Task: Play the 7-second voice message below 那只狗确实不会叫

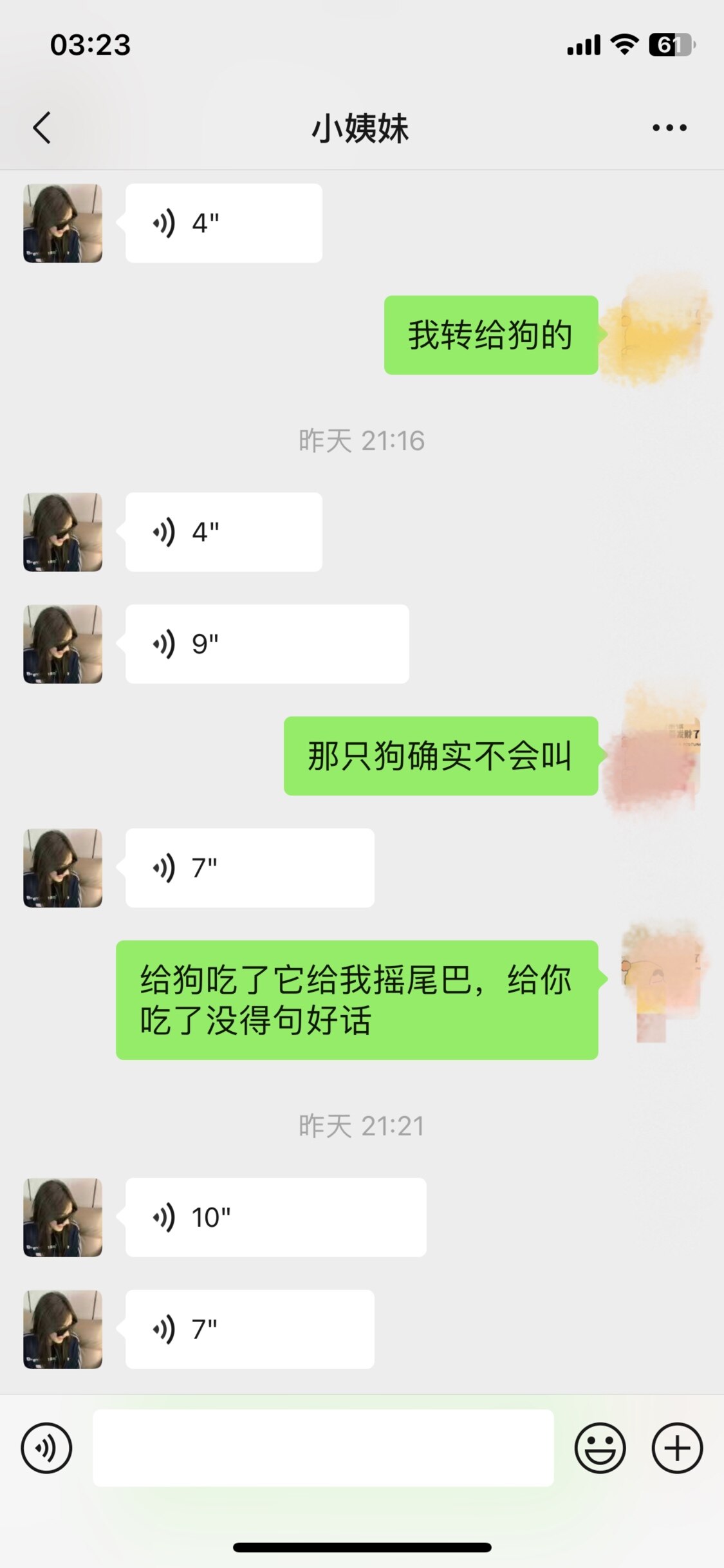Action: tap(250, 868)
